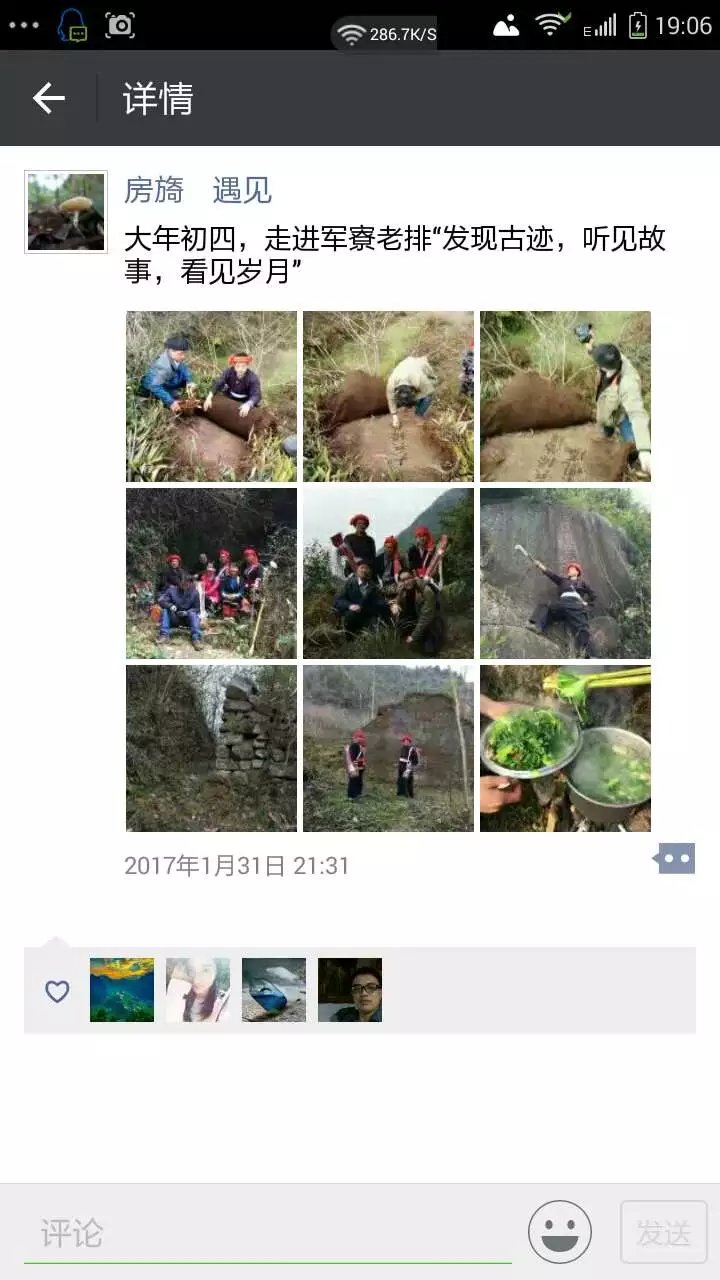
Task: Open liker avatar with underwater reef picture
Action: click(x=122, y=990)
